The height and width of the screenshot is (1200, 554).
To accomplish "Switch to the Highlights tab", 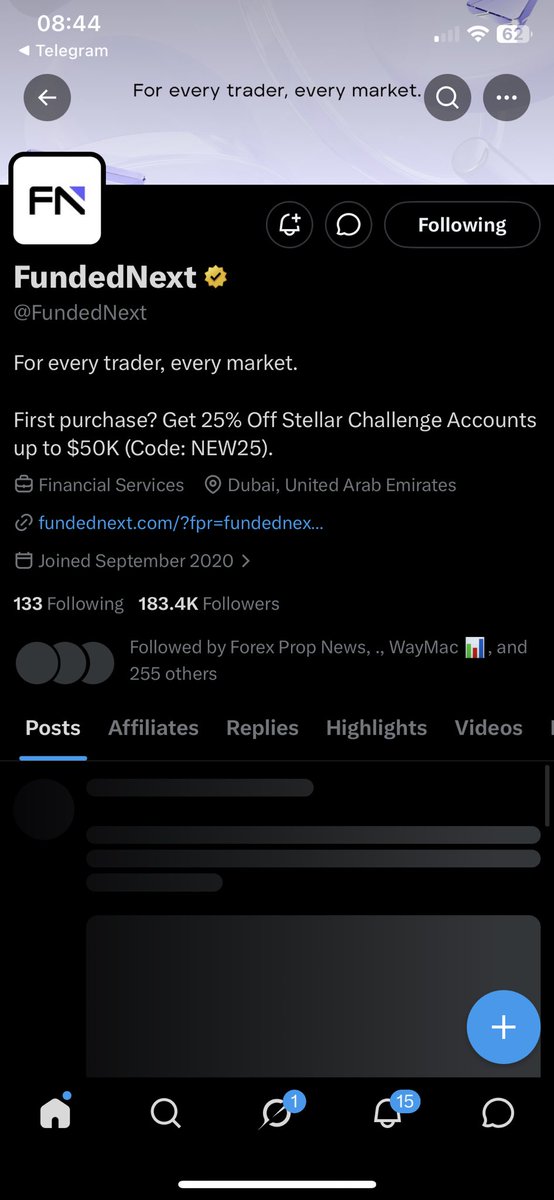I will pyautogui.click(x=376, y=728).
